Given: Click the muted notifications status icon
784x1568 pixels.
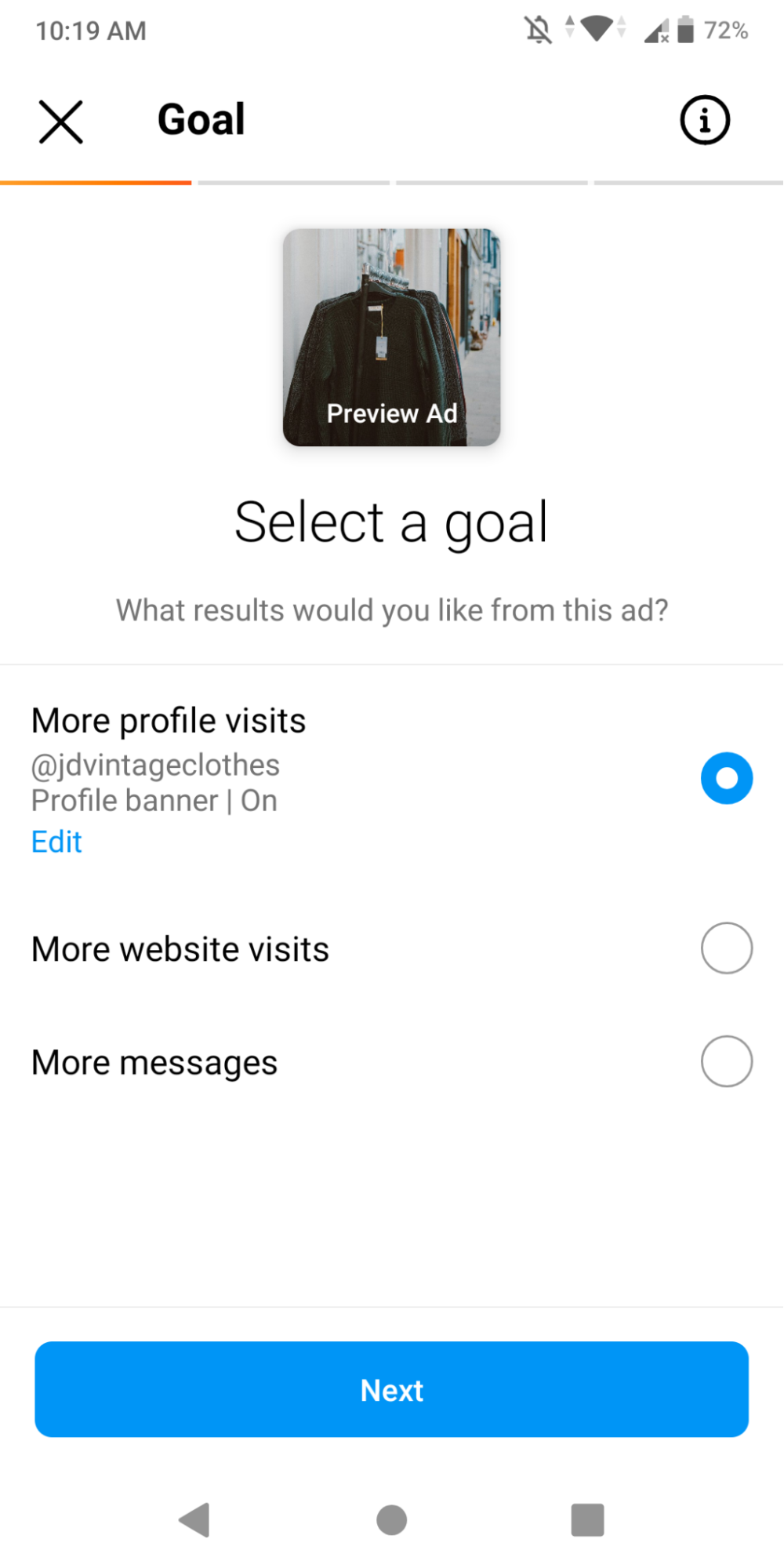Looking at the screenshot, I should pyautogui.click(x=540, y=29).
